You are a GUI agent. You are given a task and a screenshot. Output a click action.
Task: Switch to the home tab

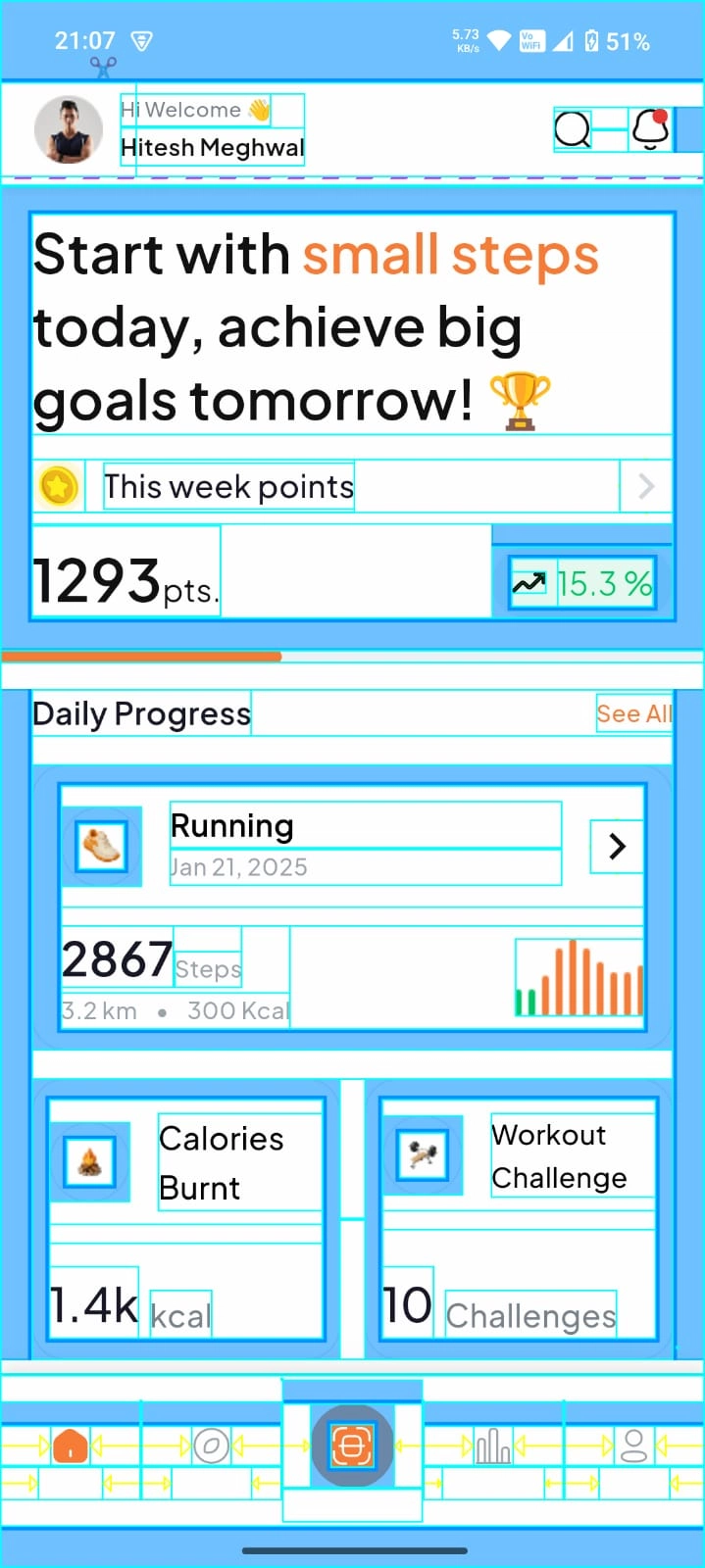click(70, 1445)
